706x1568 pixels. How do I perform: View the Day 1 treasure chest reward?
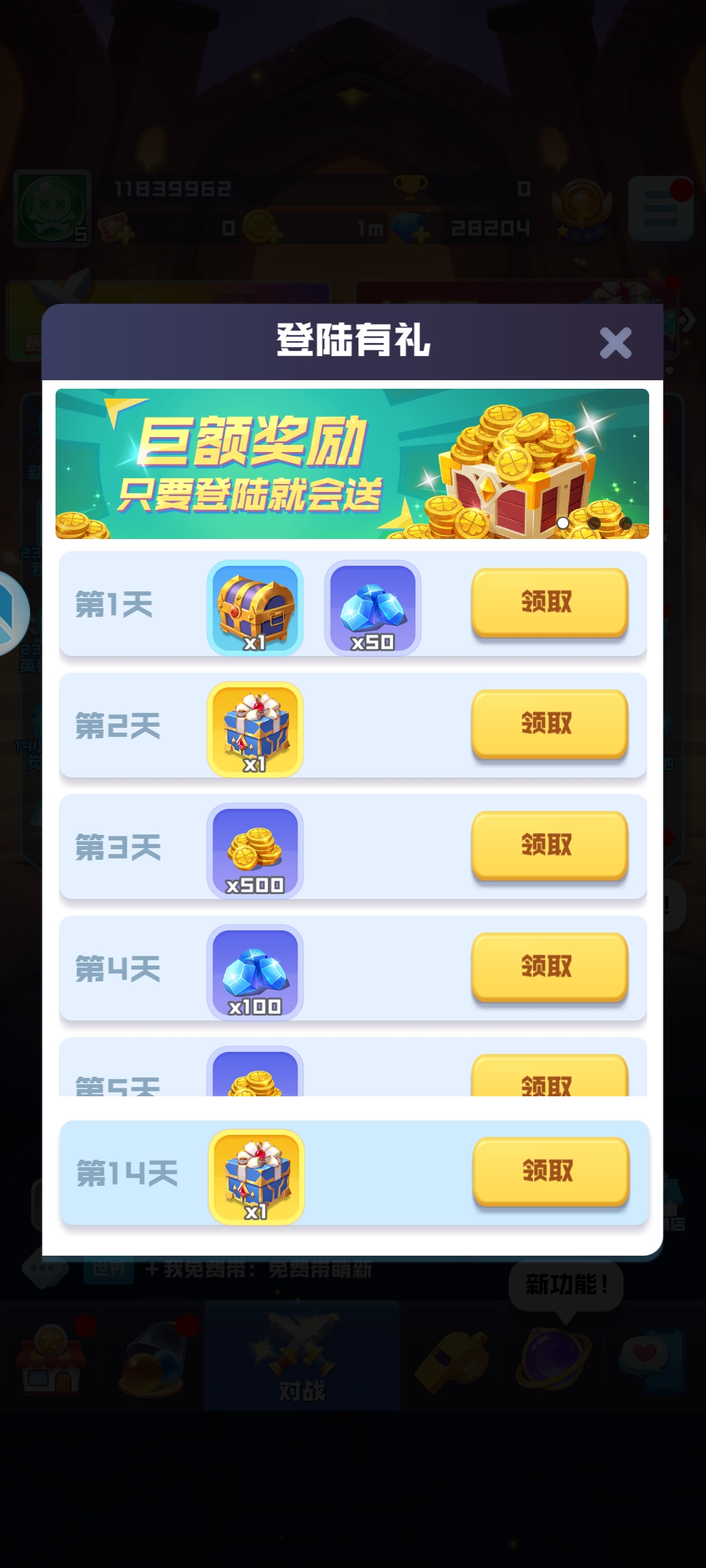point(255,608)
